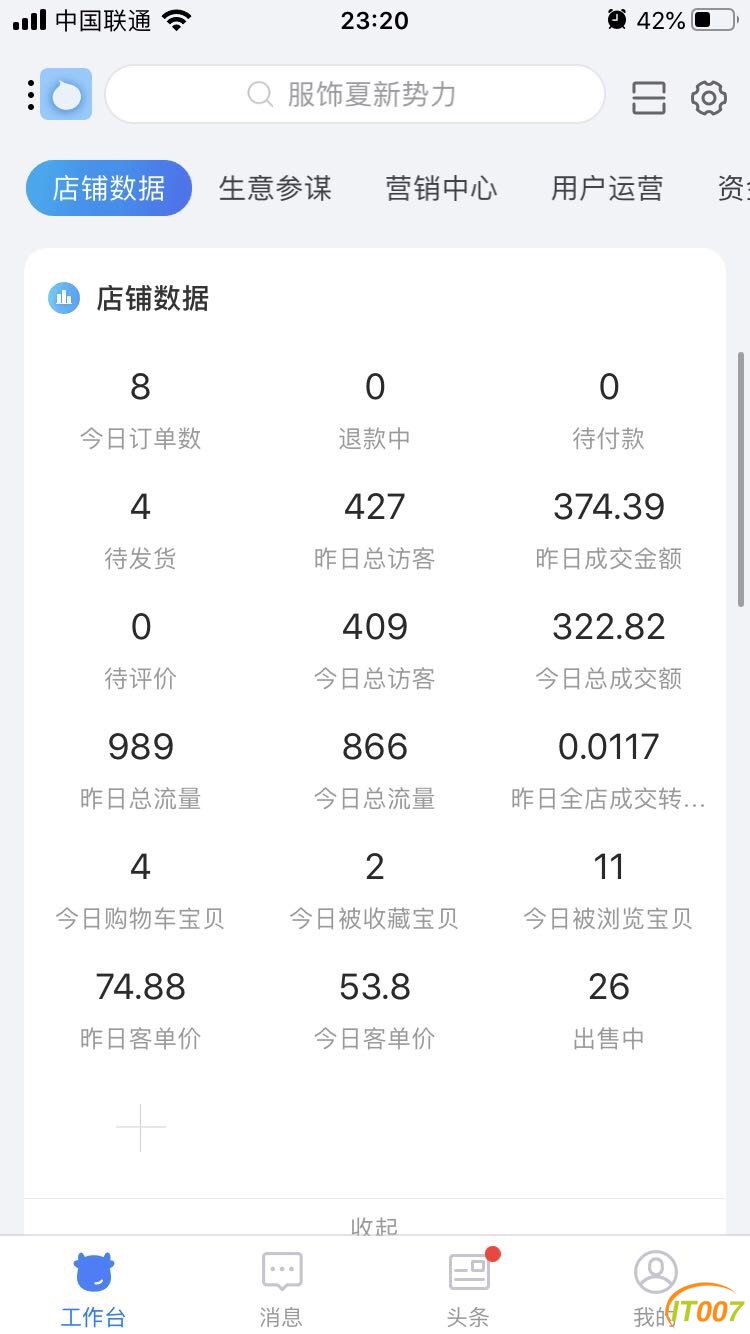This screenshot has width=750, height=1334.
Task: Open 退款中 item
Action: [375, 410]
